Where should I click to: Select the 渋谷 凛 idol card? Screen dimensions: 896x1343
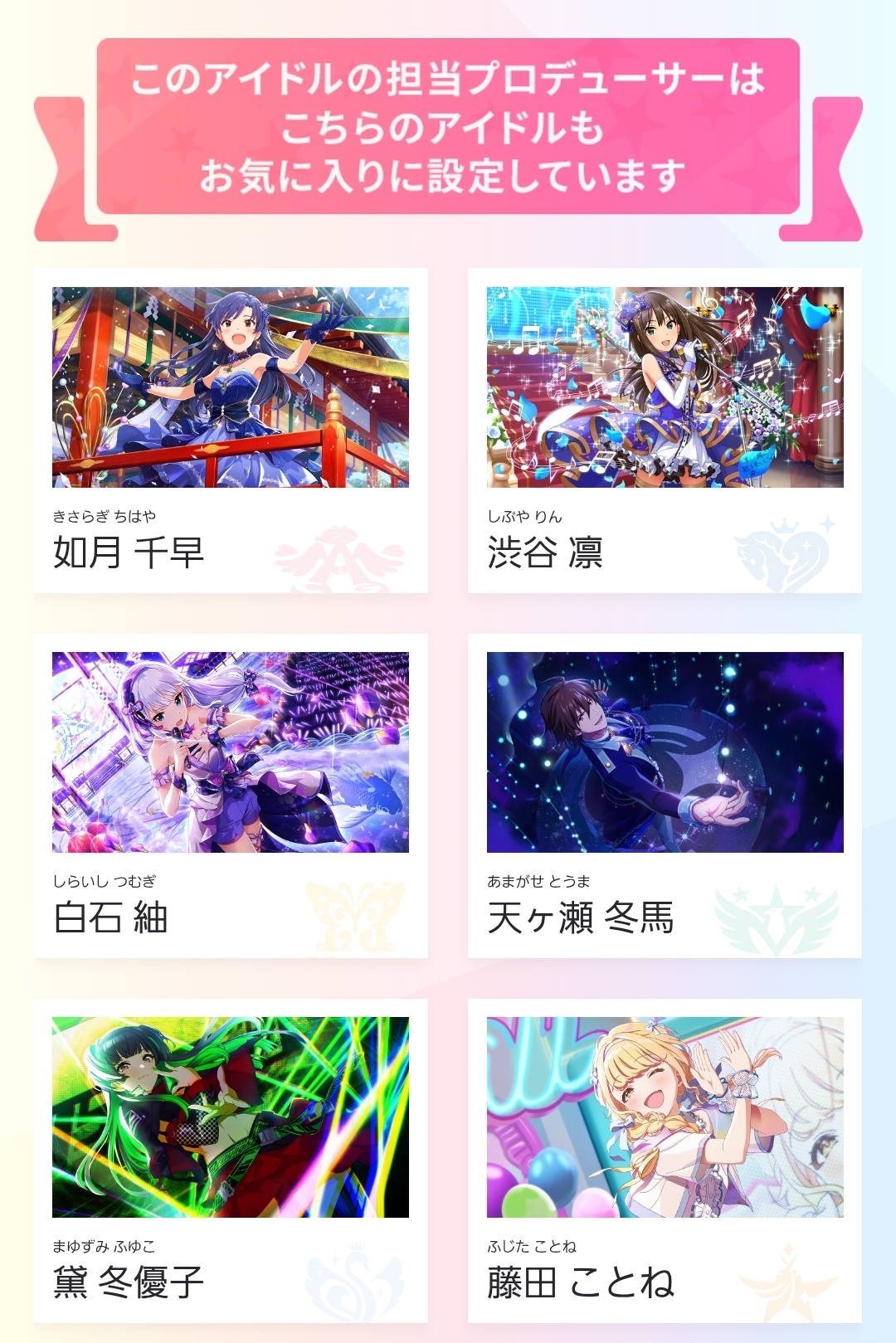(665, 430)
